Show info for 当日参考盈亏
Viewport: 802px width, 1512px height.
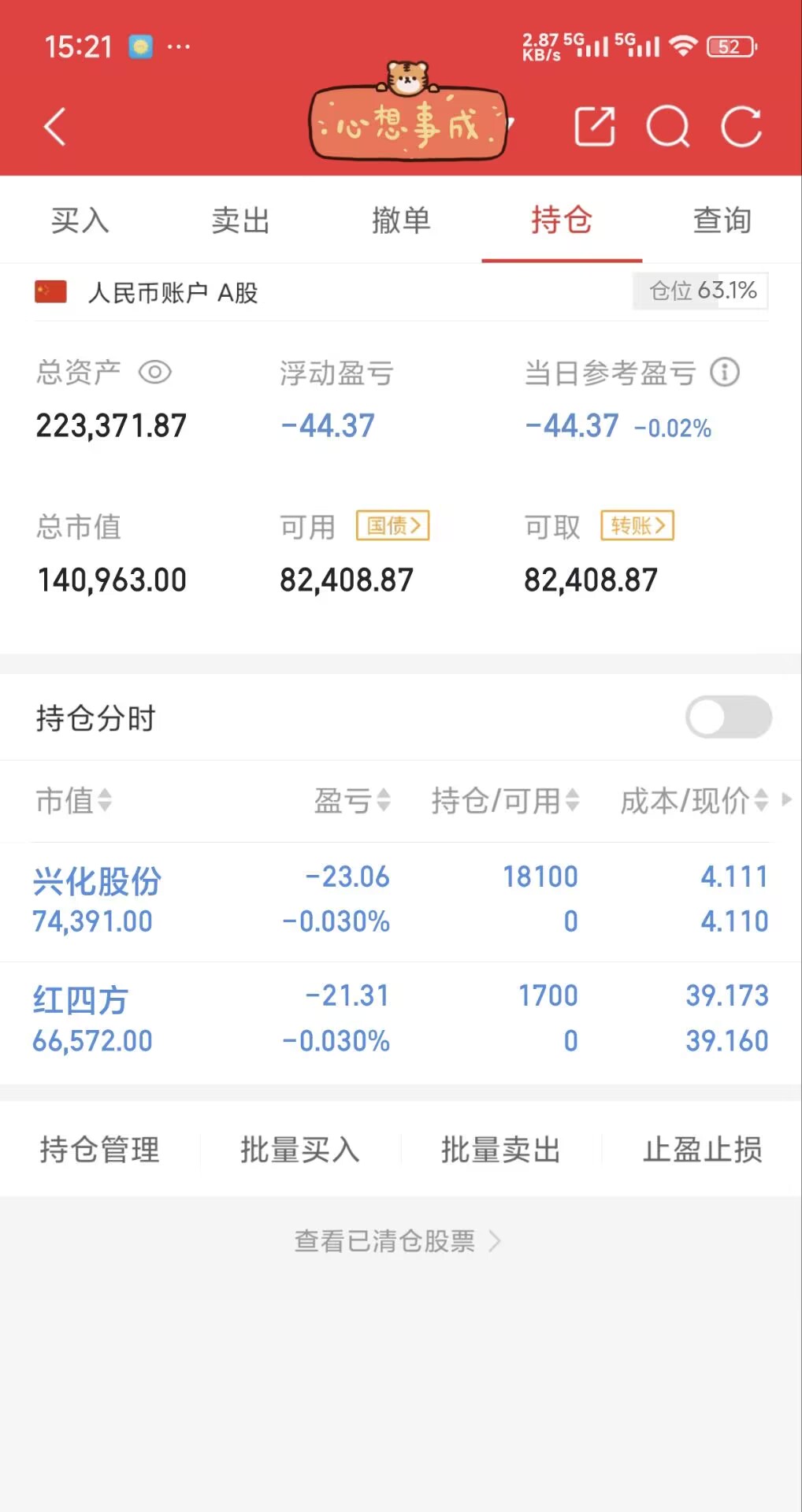725,372
